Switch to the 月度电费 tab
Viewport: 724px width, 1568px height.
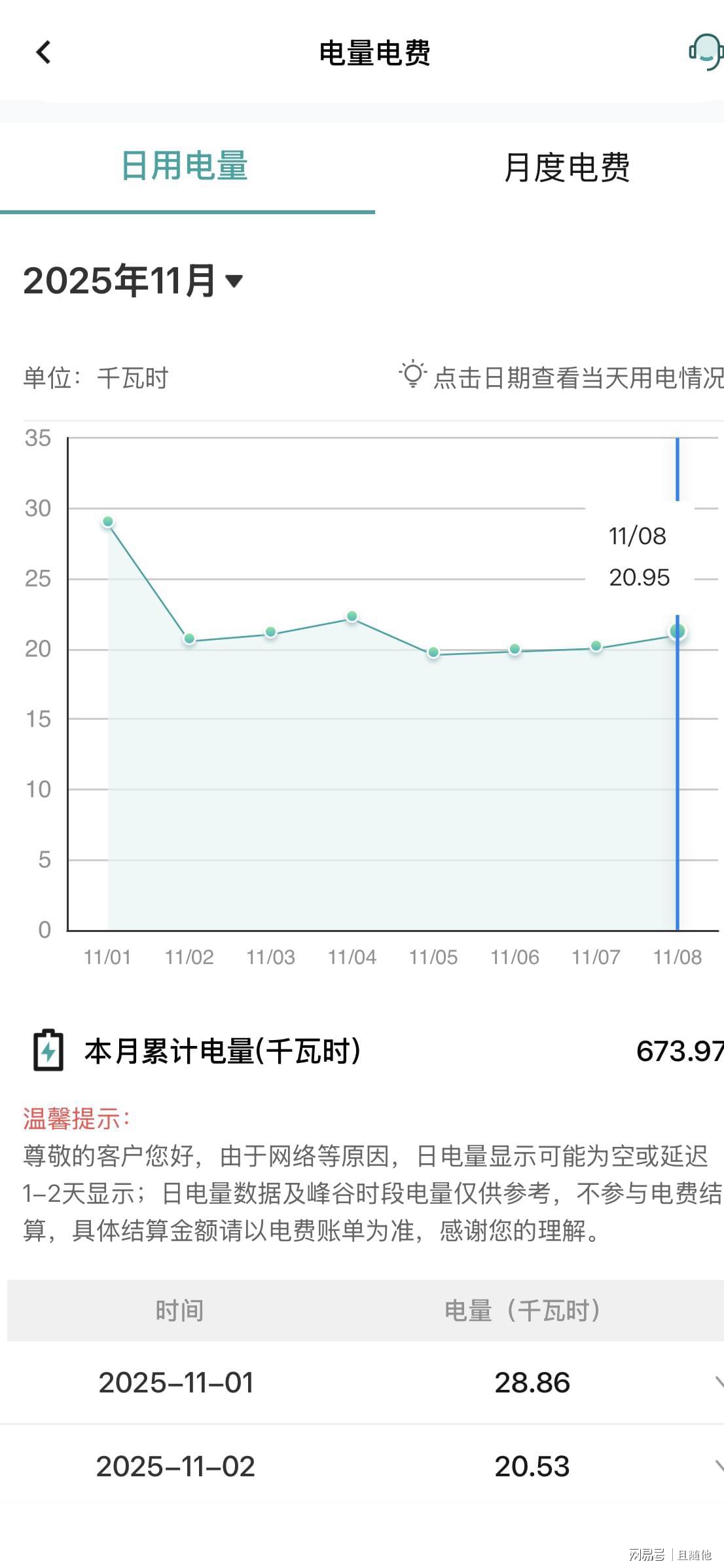pos(566,168)
